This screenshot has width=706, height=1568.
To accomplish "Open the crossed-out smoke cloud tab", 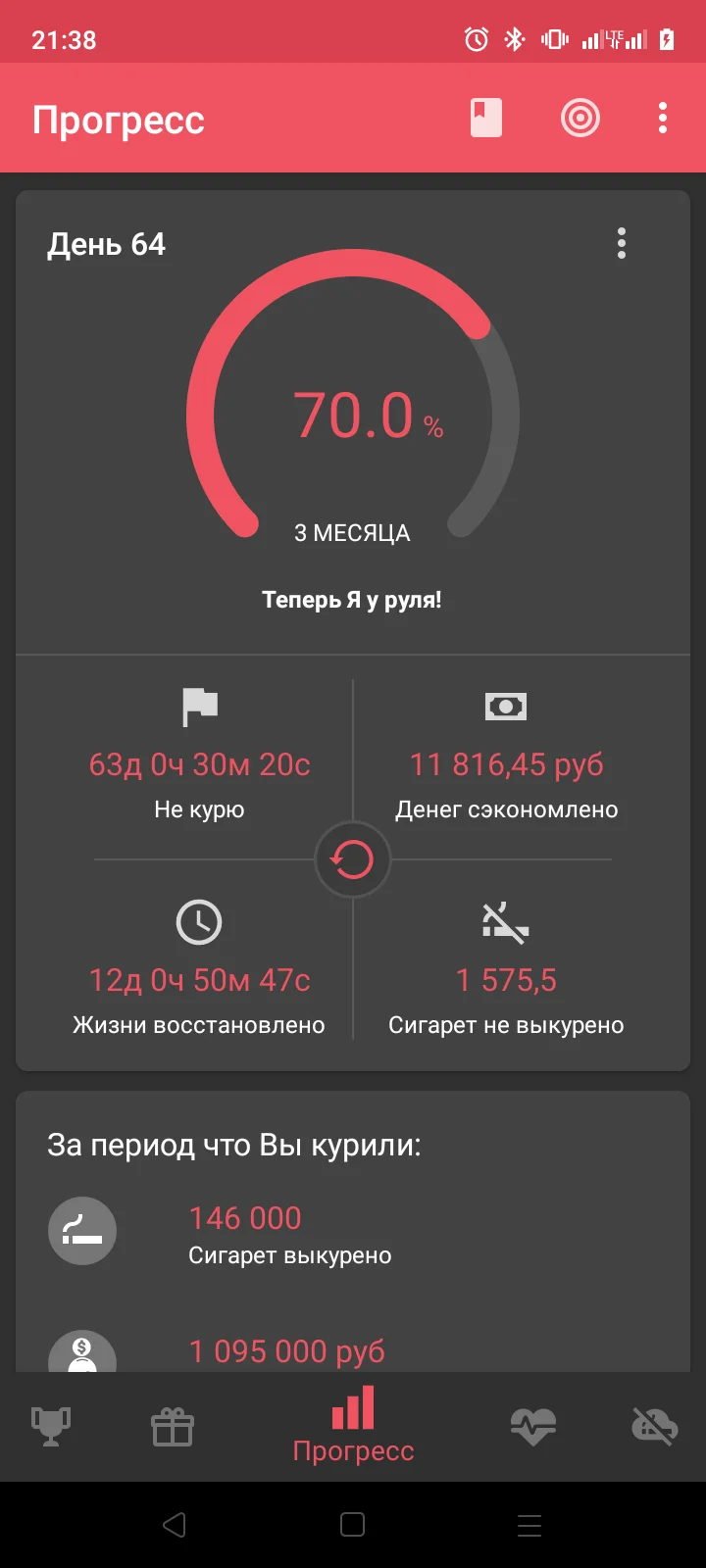I will 654,1426.
